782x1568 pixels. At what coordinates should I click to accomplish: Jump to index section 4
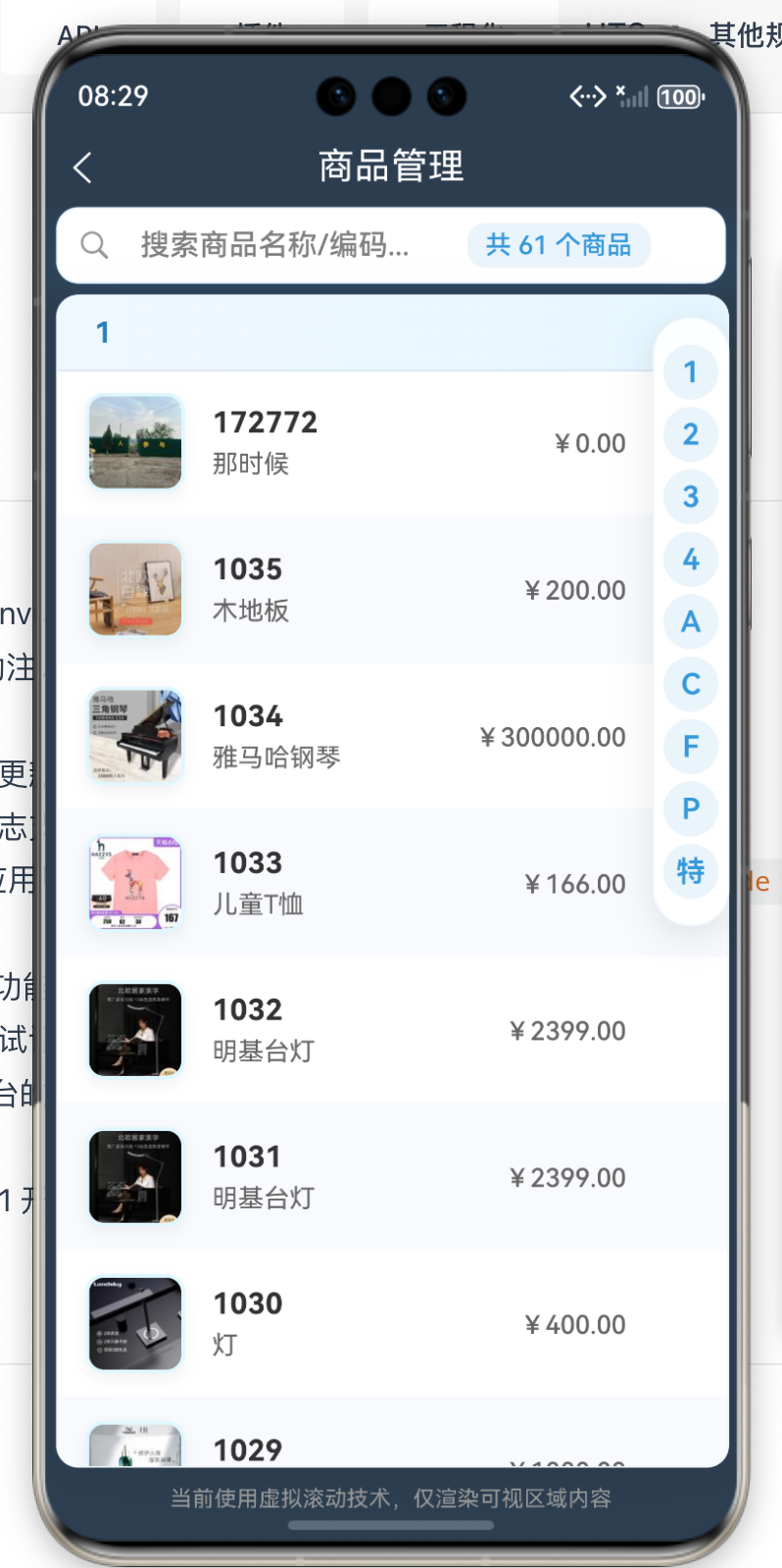[691, 560]
